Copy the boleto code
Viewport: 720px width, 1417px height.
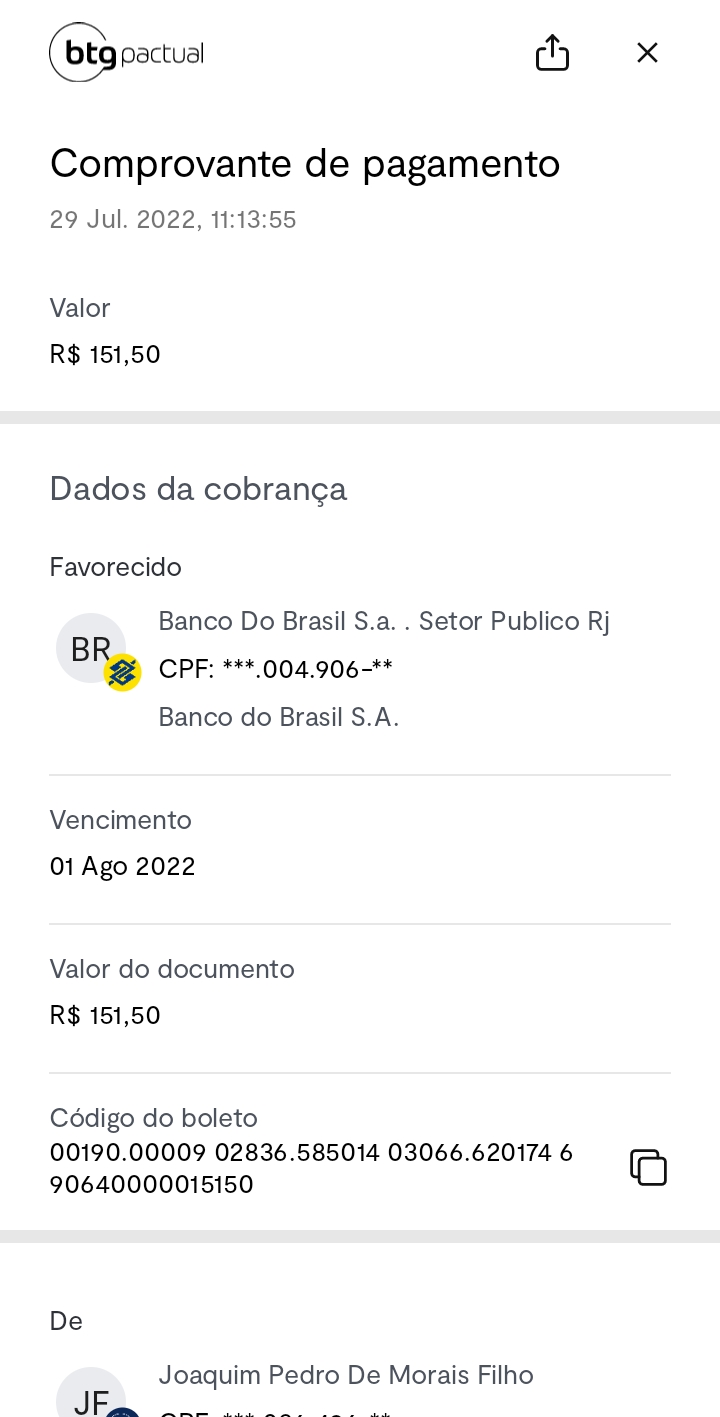(648, 1167)
